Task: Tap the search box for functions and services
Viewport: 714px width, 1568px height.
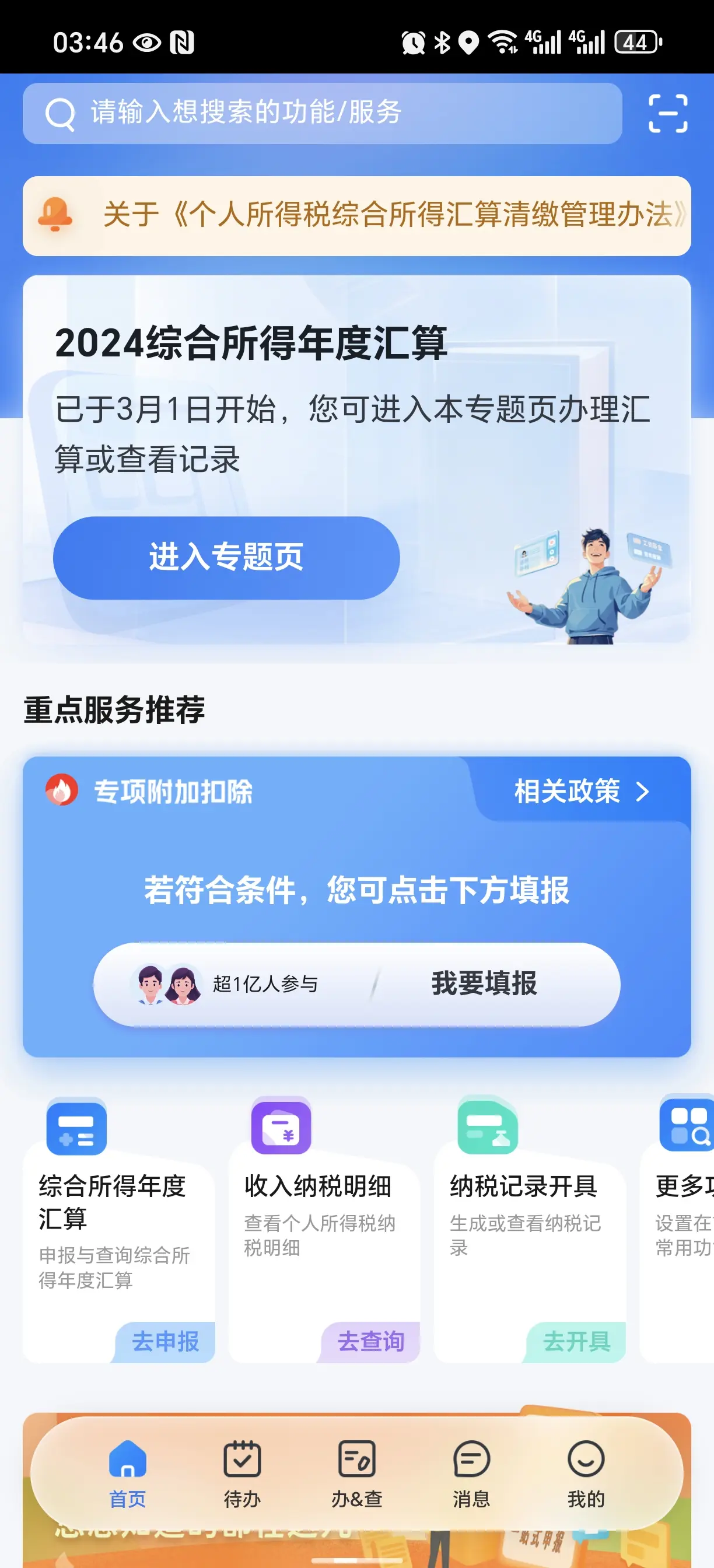Action: [323, 113]
